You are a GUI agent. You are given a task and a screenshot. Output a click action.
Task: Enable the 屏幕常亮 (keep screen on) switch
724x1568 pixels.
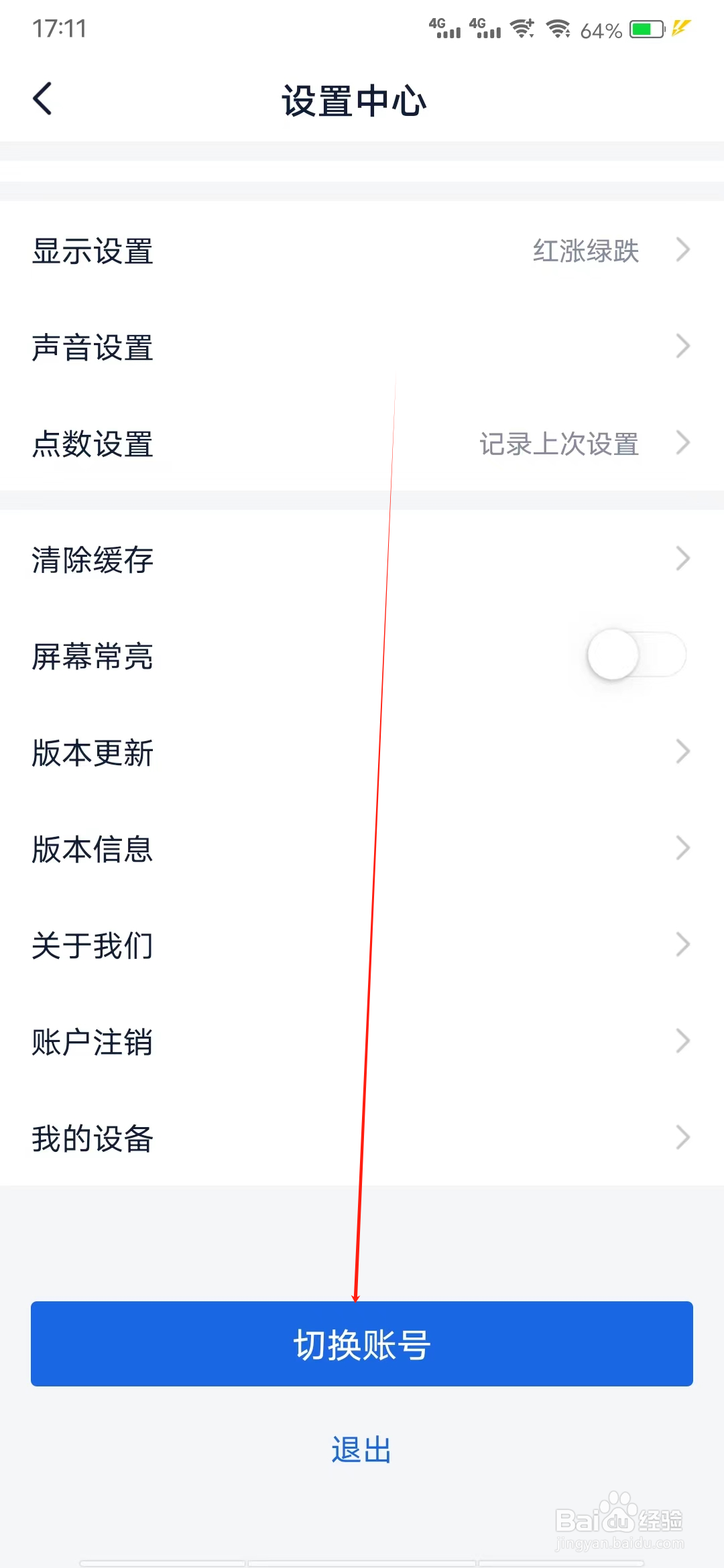(636, 655)
